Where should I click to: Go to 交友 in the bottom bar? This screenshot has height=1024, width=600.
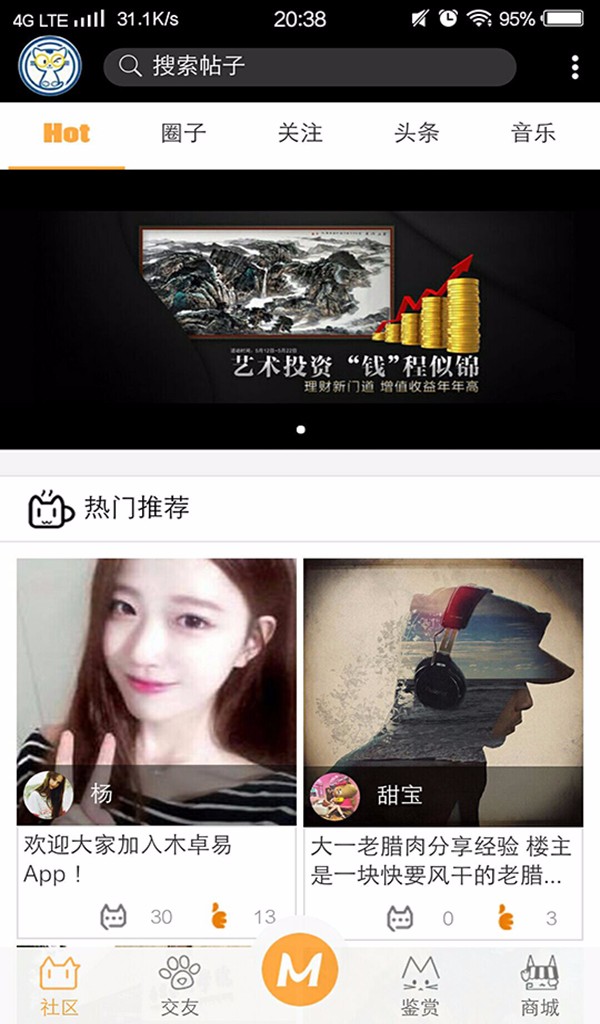coord(181,985)
